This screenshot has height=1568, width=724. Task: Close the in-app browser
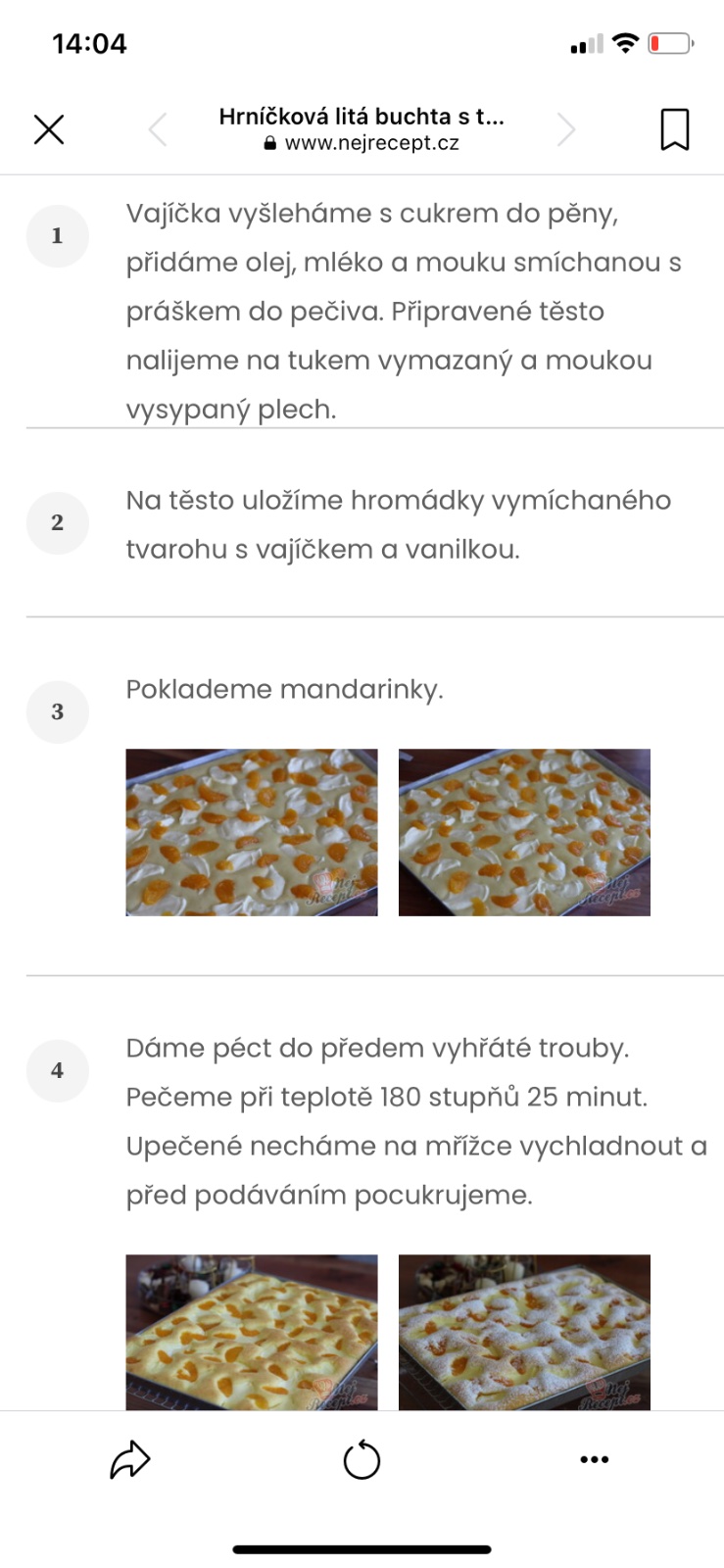[49, 129]
